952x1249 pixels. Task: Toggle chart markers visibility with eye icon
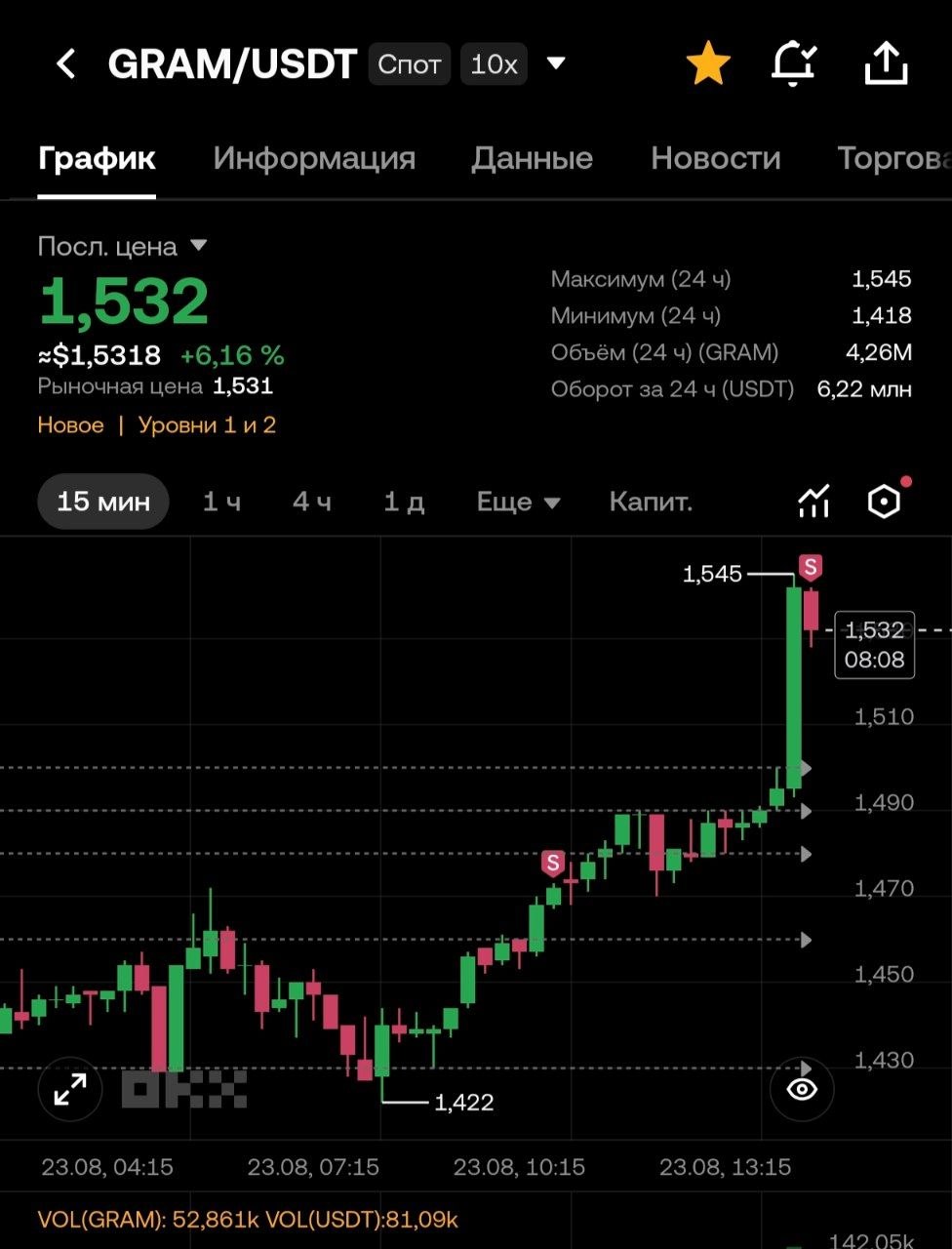coord(802,1089)
